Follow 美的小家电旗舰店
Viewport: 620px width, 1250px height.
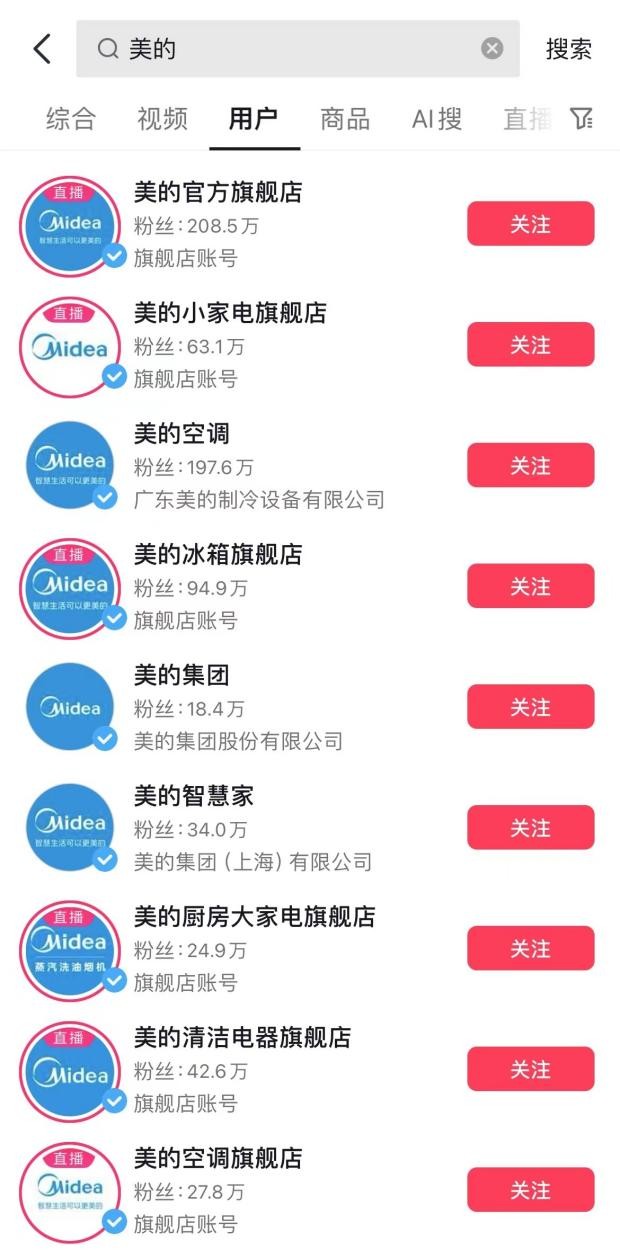coord(530,344)
